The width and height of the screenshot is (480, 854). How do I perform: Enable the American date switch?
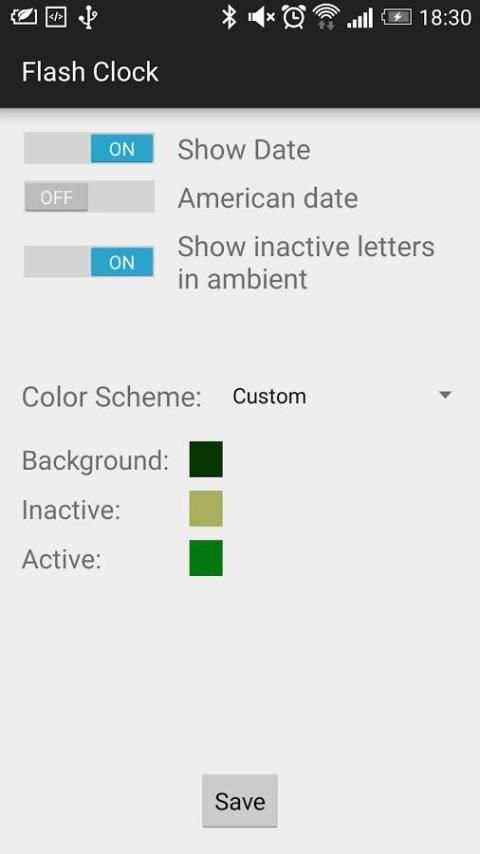point(89,197)
